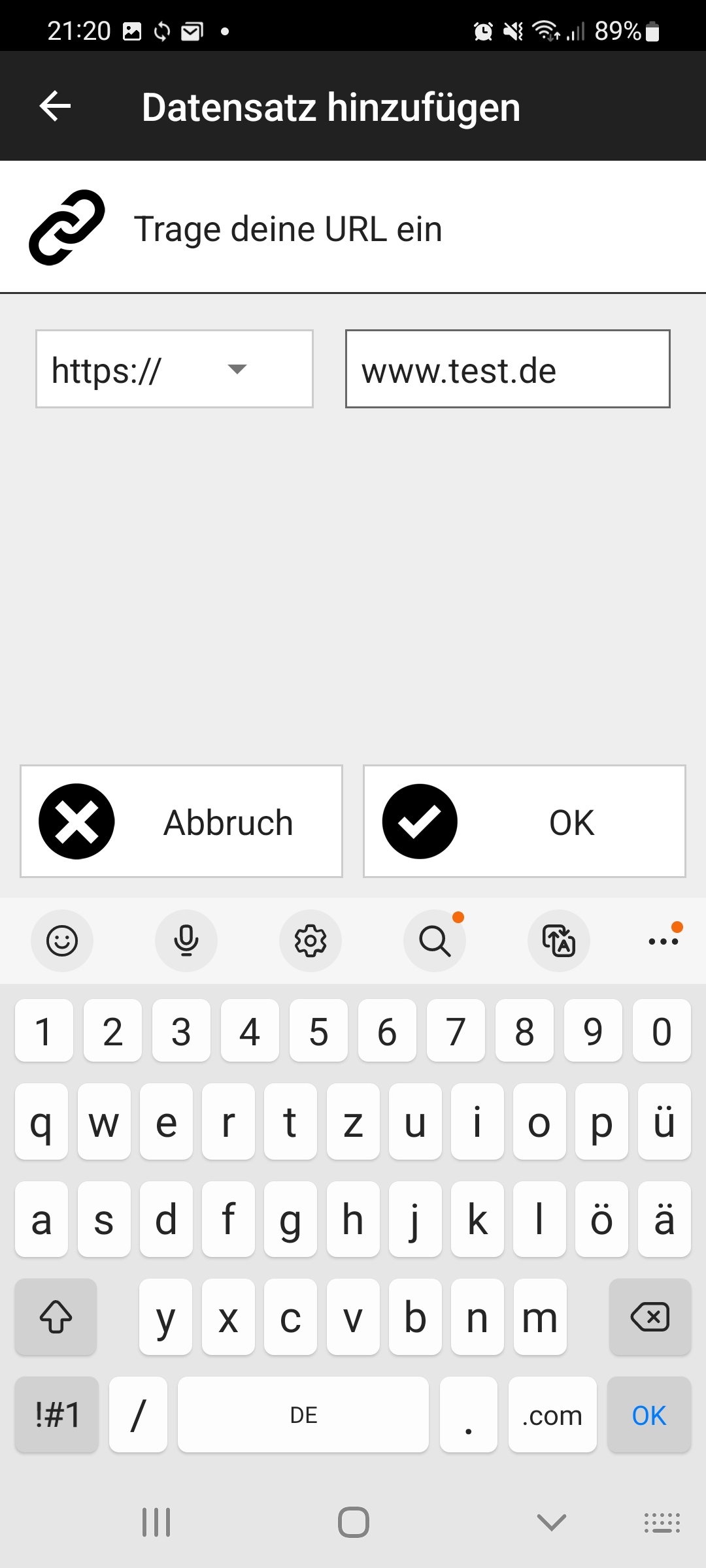
Task: Open keyboard settings gear icon
Action: click(x=311, y=941)
